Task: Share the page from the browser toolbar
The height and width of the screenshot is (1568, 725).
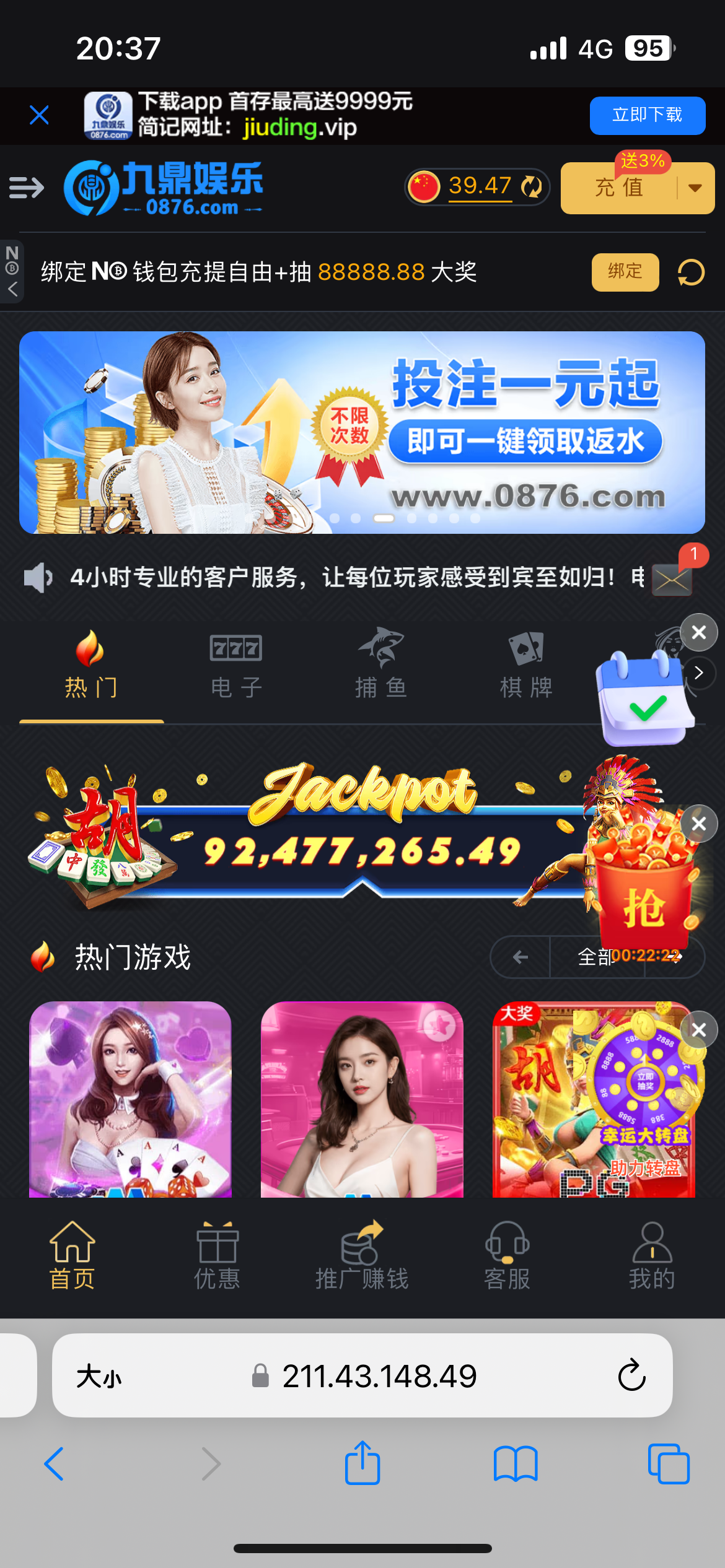Action: click(x=362, y=1463)
